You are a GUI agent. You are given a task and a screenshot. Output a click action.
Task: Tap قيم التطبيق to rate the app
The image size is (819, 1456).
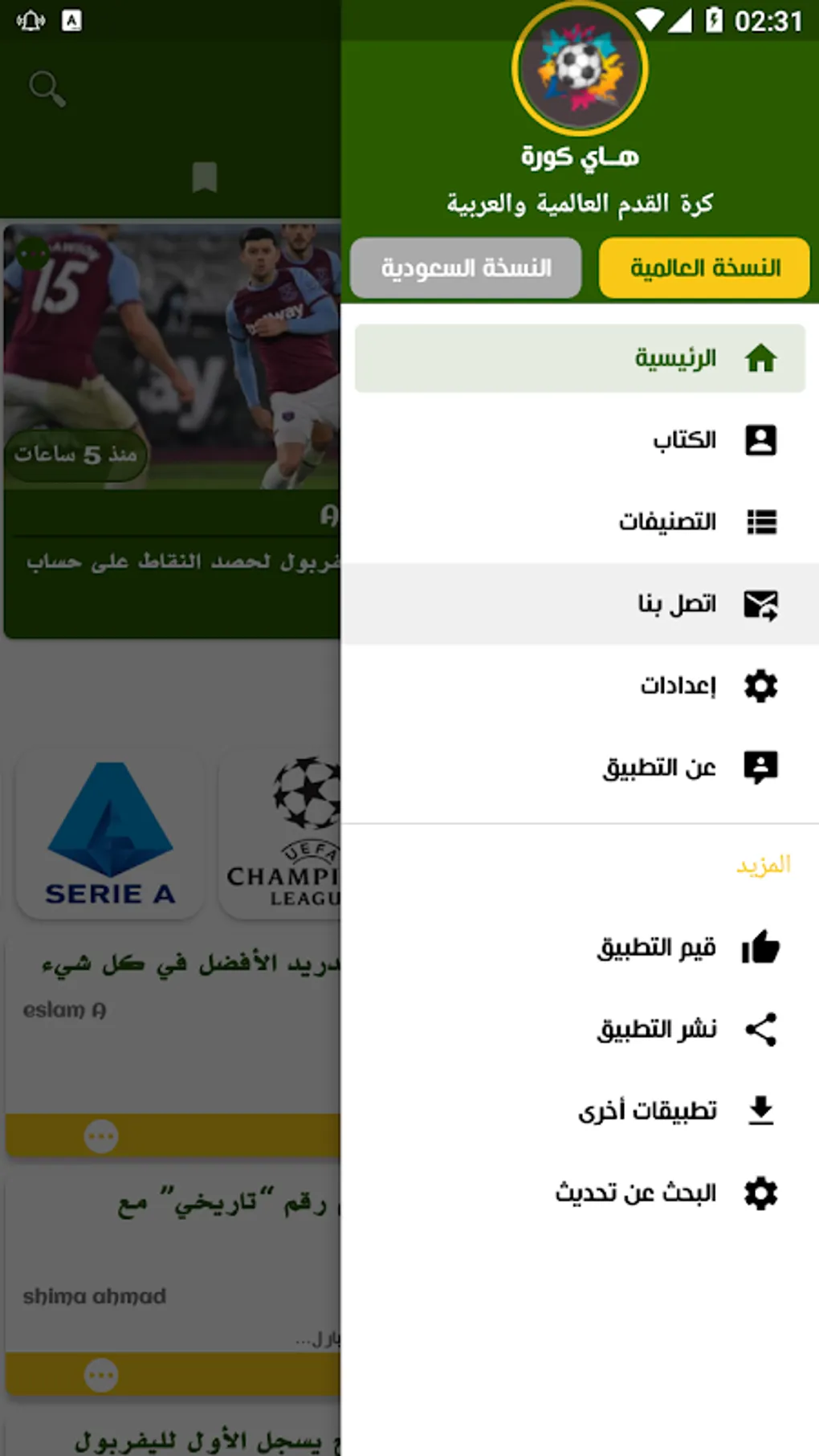[580, 948]
